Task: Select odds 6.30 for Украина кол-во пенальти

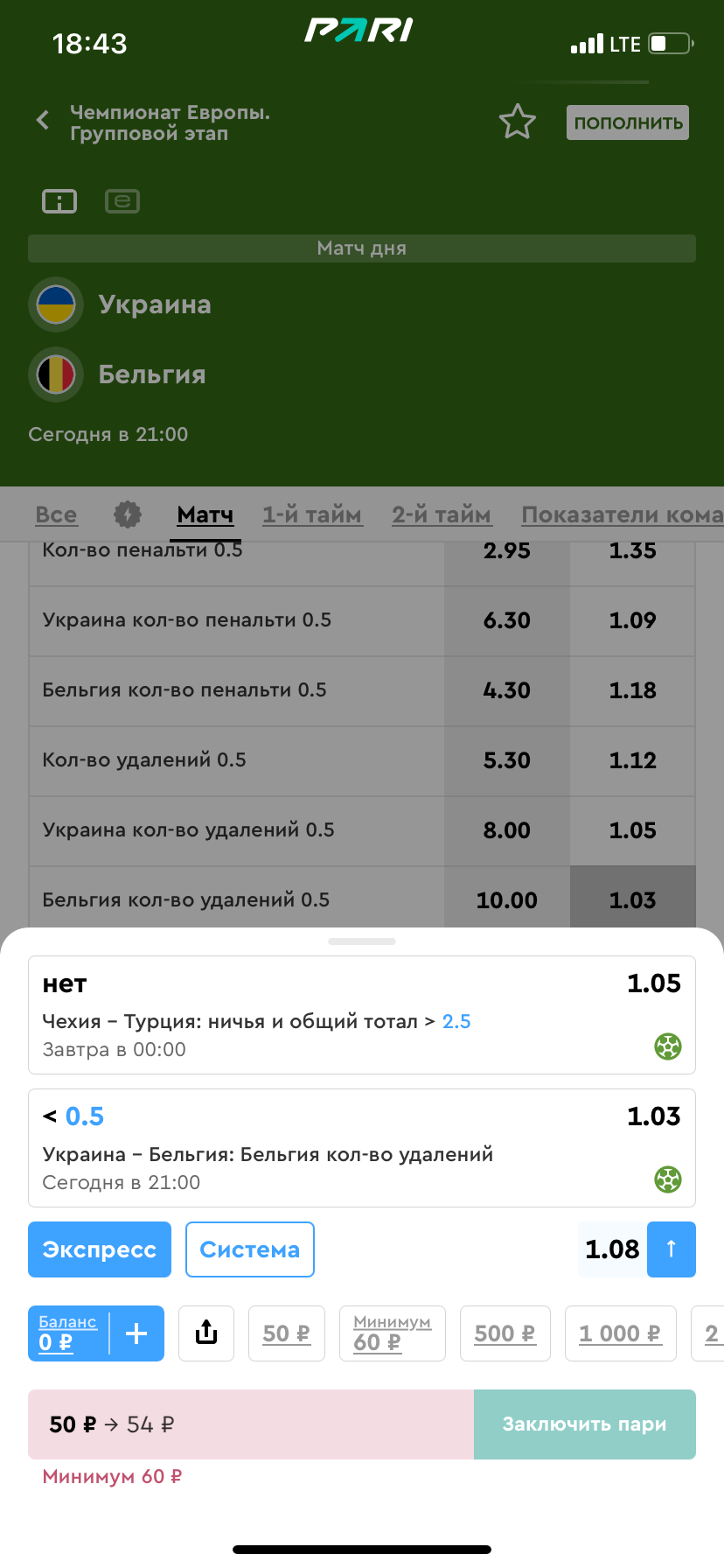Action: click(506, 620)
